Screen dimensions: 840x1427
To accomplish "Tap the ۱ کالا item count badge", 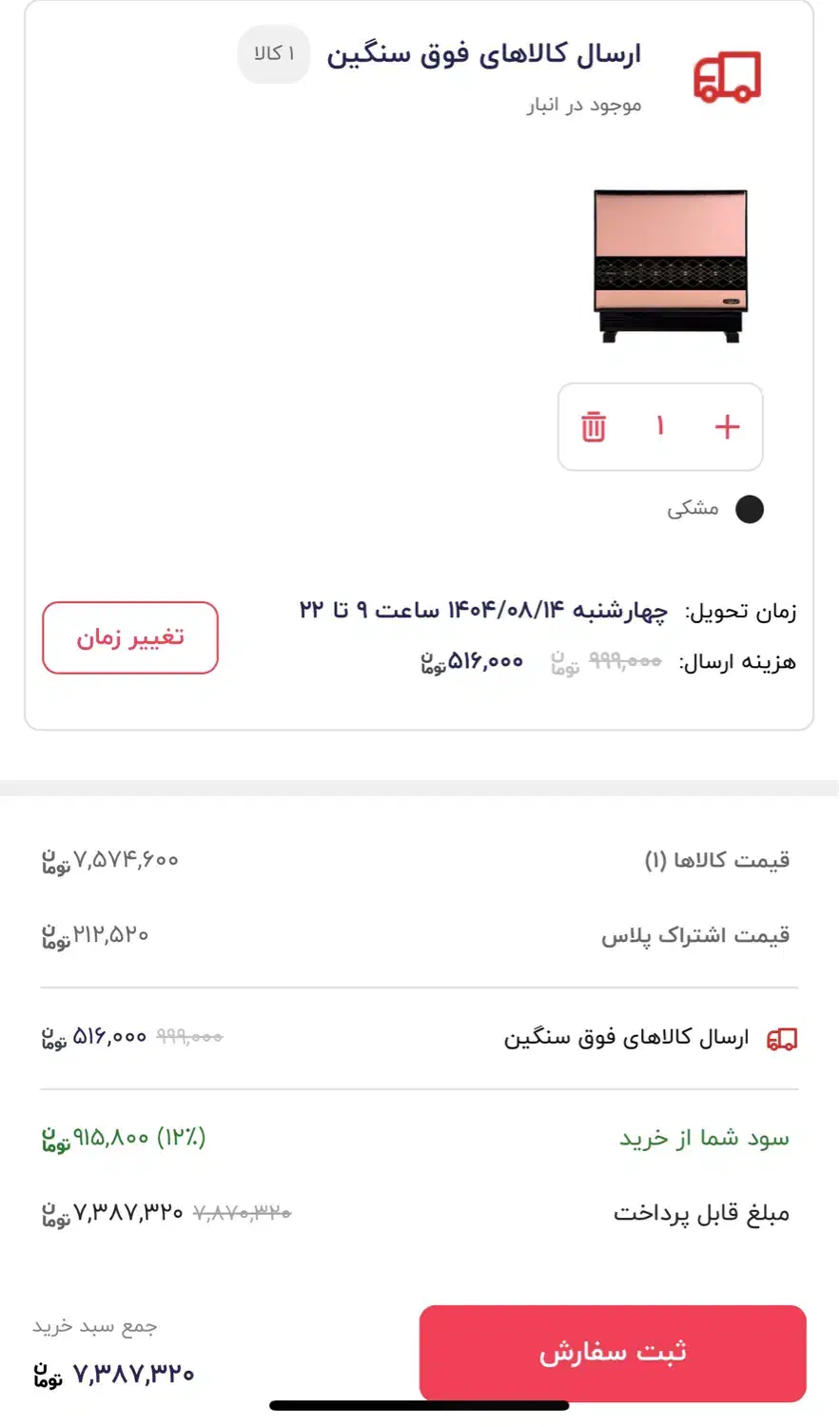I will pyautogui.click(x=273, y=54).
